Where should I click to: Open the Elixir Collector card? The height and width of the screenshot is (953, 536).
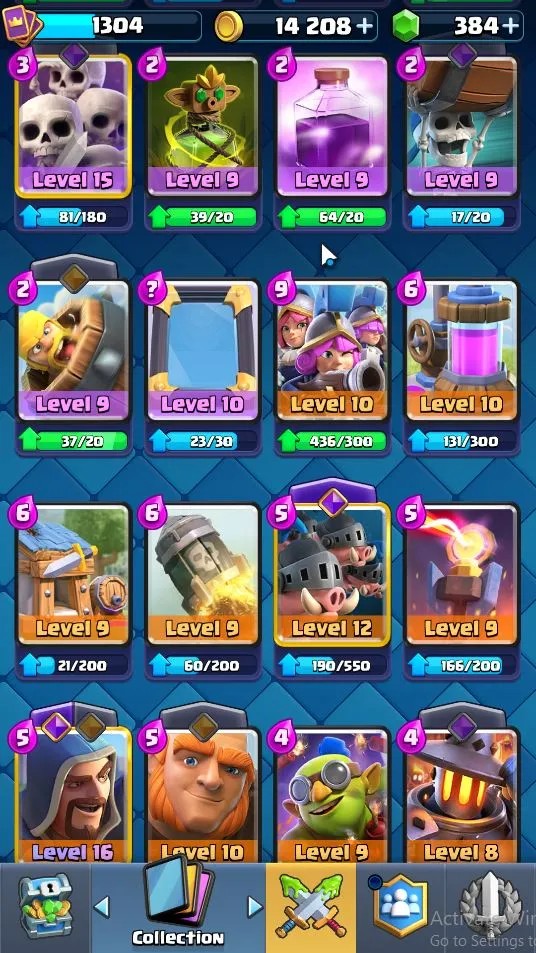(x=461, y=351)
